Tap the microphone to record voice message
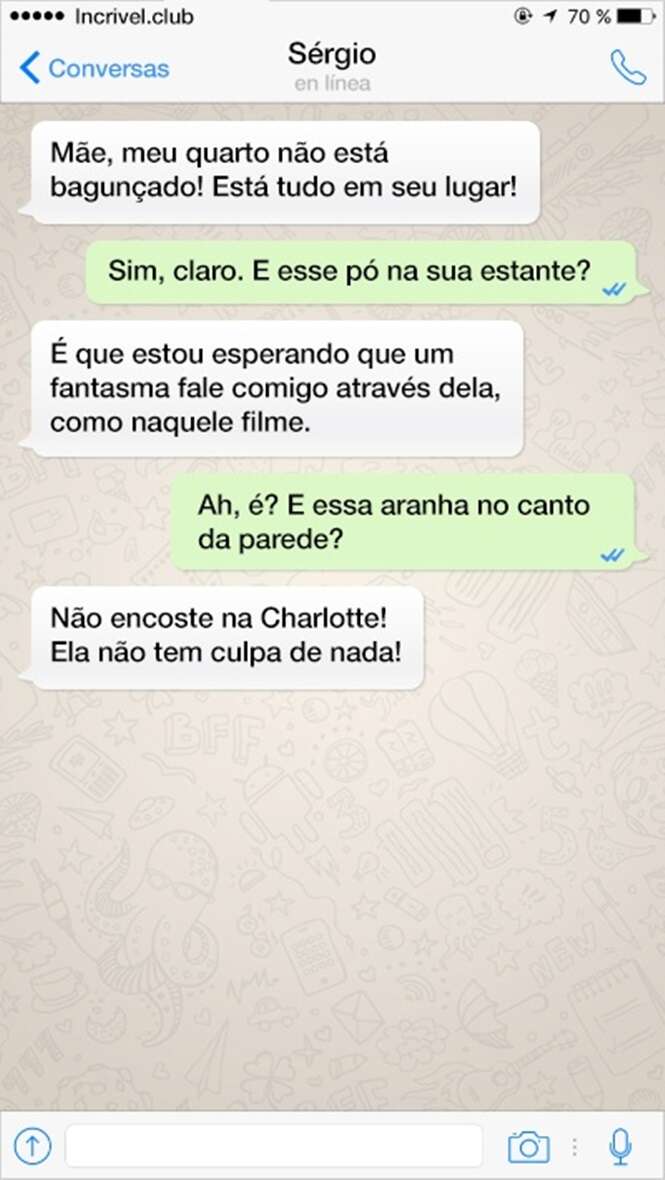The height and width of the screenshot is (1180, 665). click(x=620, y=1146)
